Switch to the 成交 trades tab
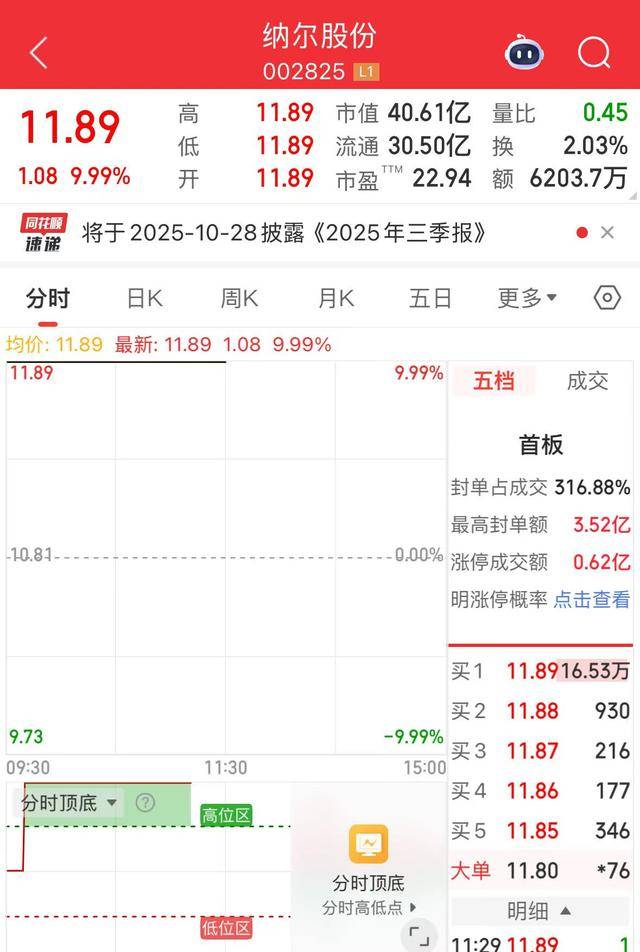The image size is (640, 952). 587,381
